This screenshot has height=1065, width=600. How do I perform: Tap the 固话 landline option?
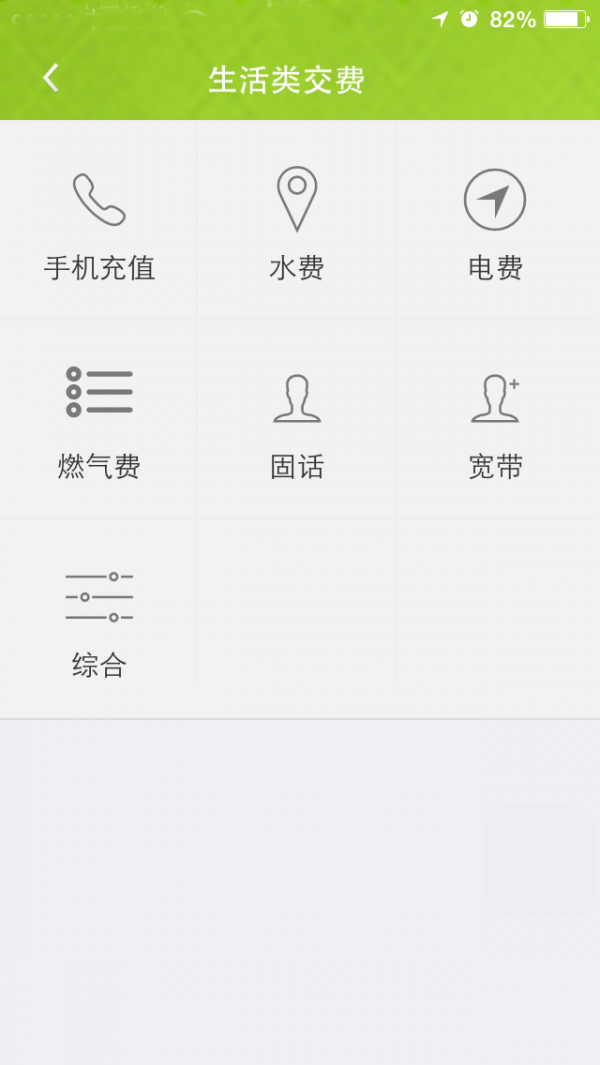(x=297, y=420)
